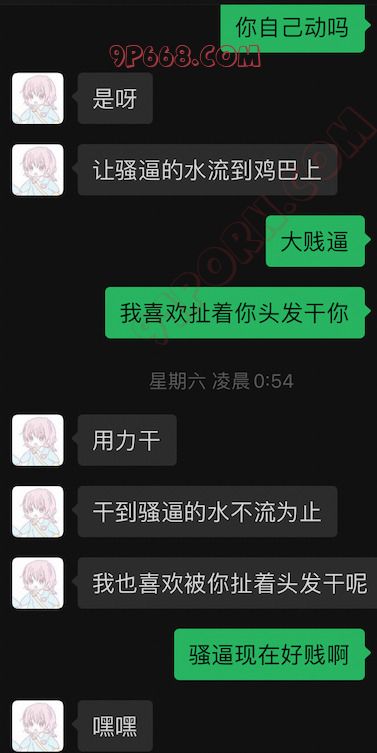Screen dimensions: 377x753
Task: Open the avatar beside the "嘿嘿" message
Action: point(37,726)
